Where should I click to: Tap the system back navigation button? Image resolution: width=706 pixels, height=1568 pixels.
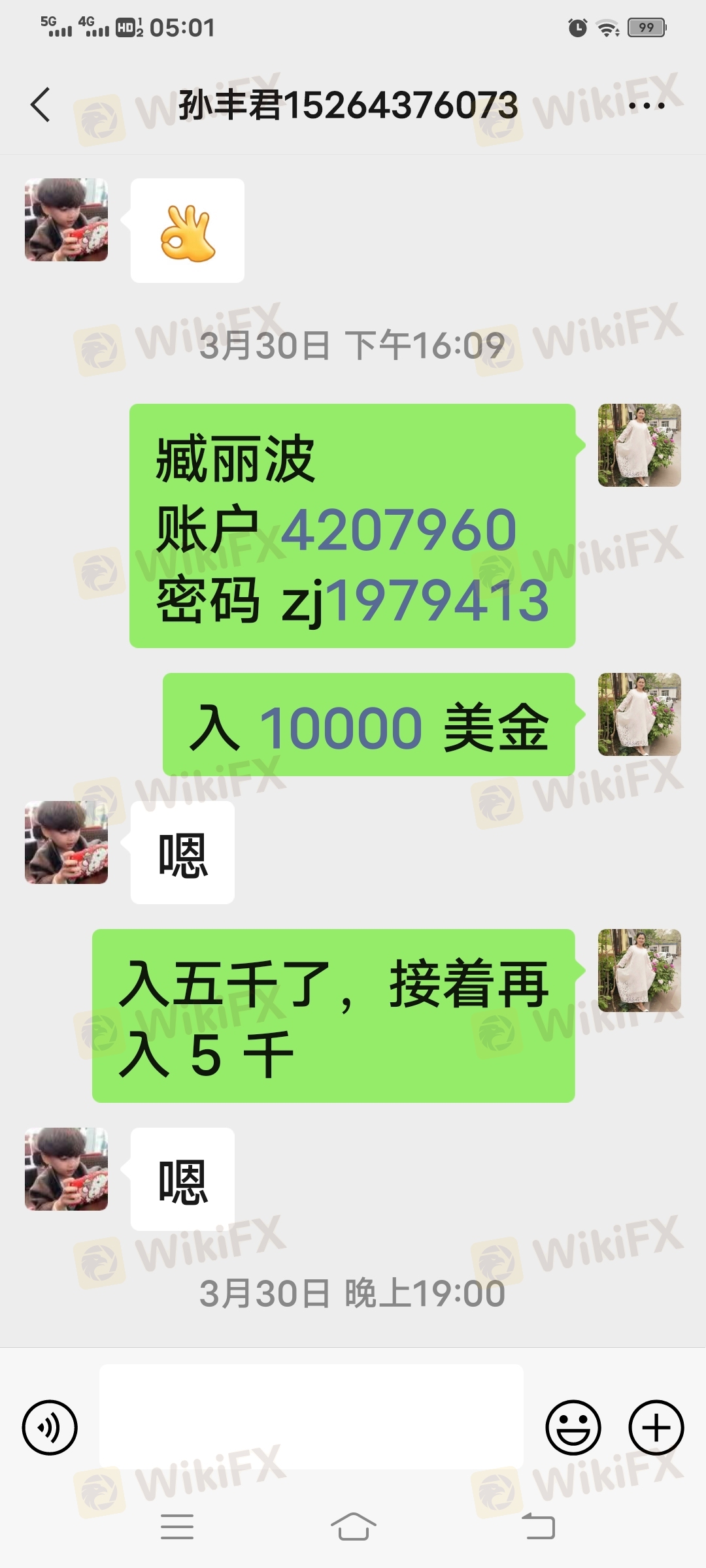tap(538, 1527)
